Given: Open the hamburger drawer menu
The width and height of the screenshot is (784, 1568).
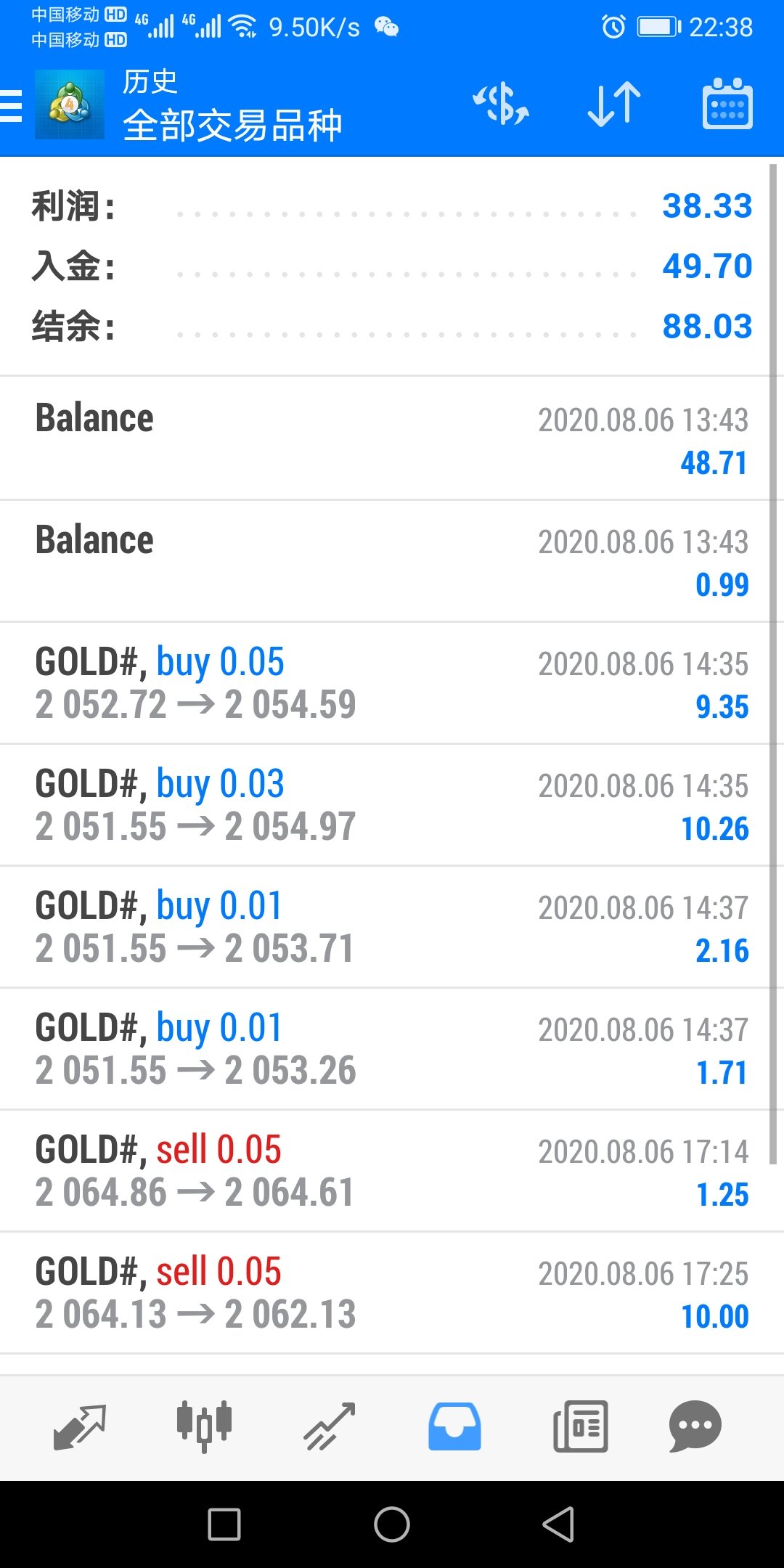Looking at the screenshot, I should 11,105.
